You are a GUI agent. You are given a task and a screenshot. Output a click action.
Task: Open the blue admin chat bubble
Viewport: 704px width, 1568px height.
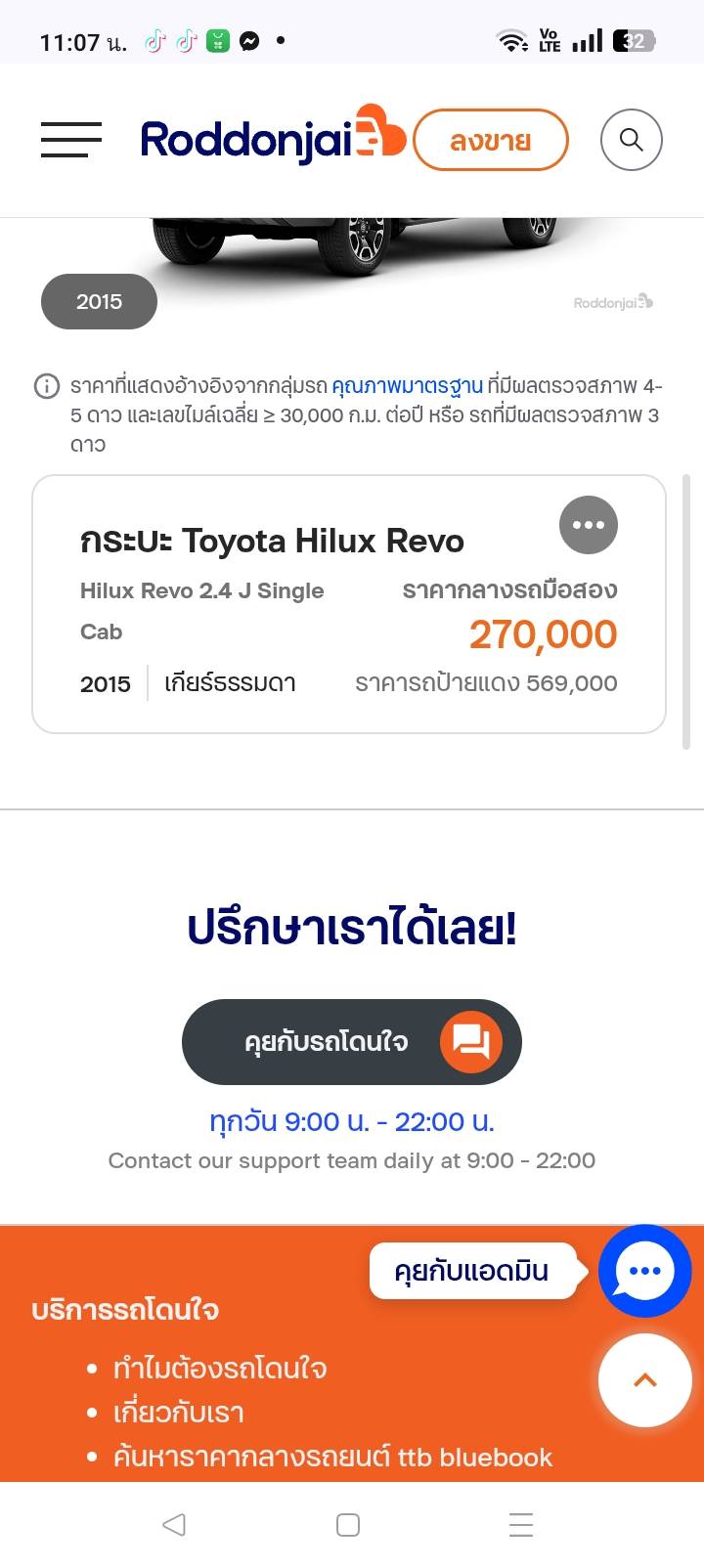[644, 1271]
